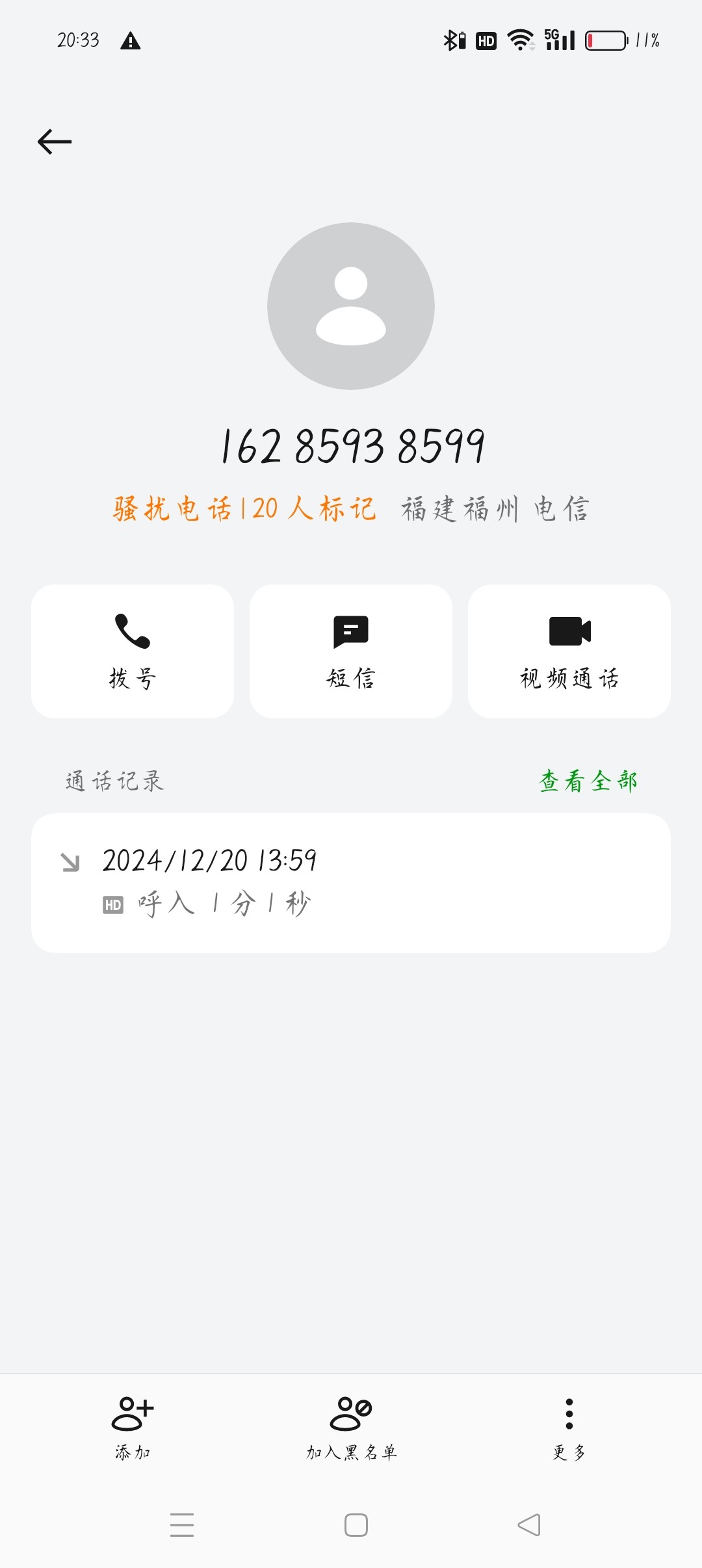Open 查看全部 call records
This screenshot has height=1568, width=702.
(x=588, y=781)
